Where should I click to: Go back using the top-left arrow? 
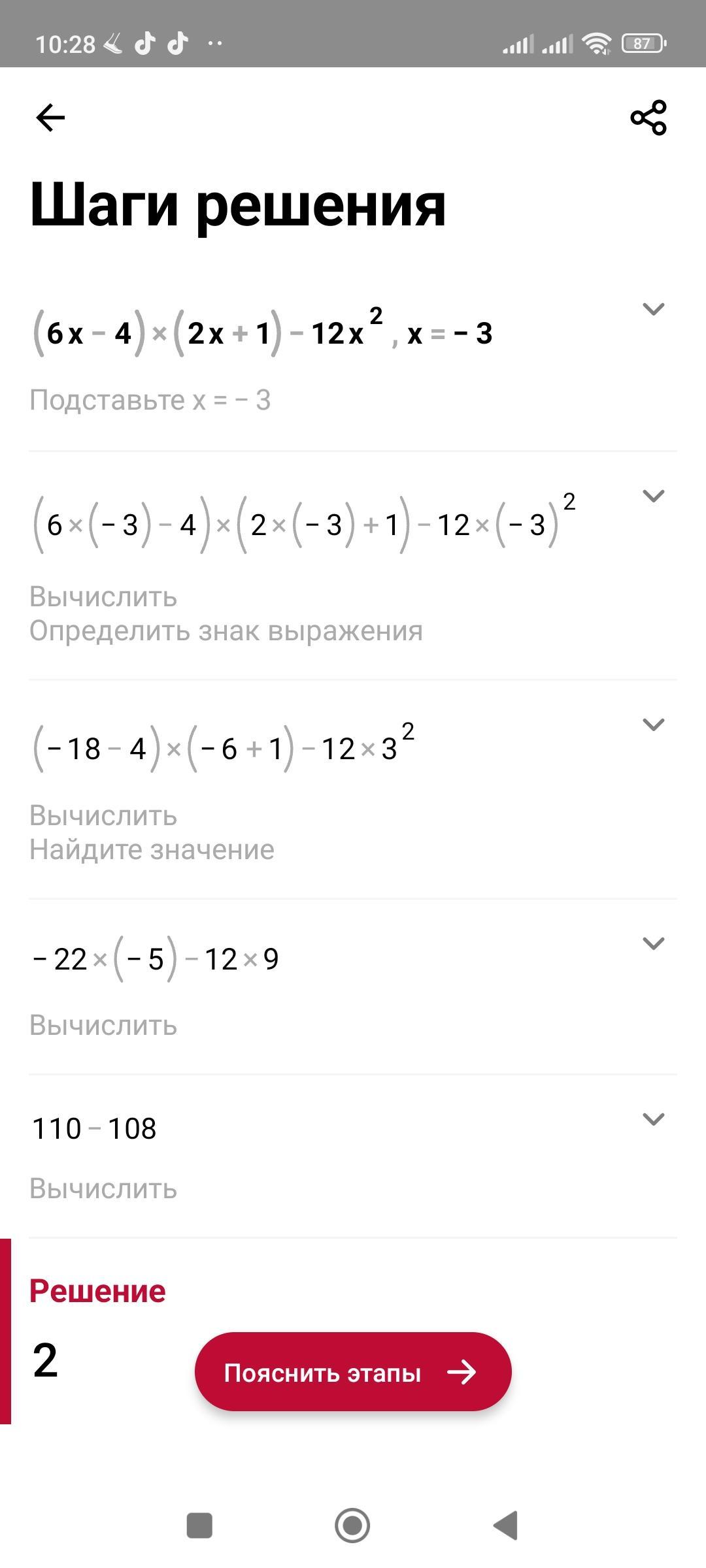coord(50,118)
